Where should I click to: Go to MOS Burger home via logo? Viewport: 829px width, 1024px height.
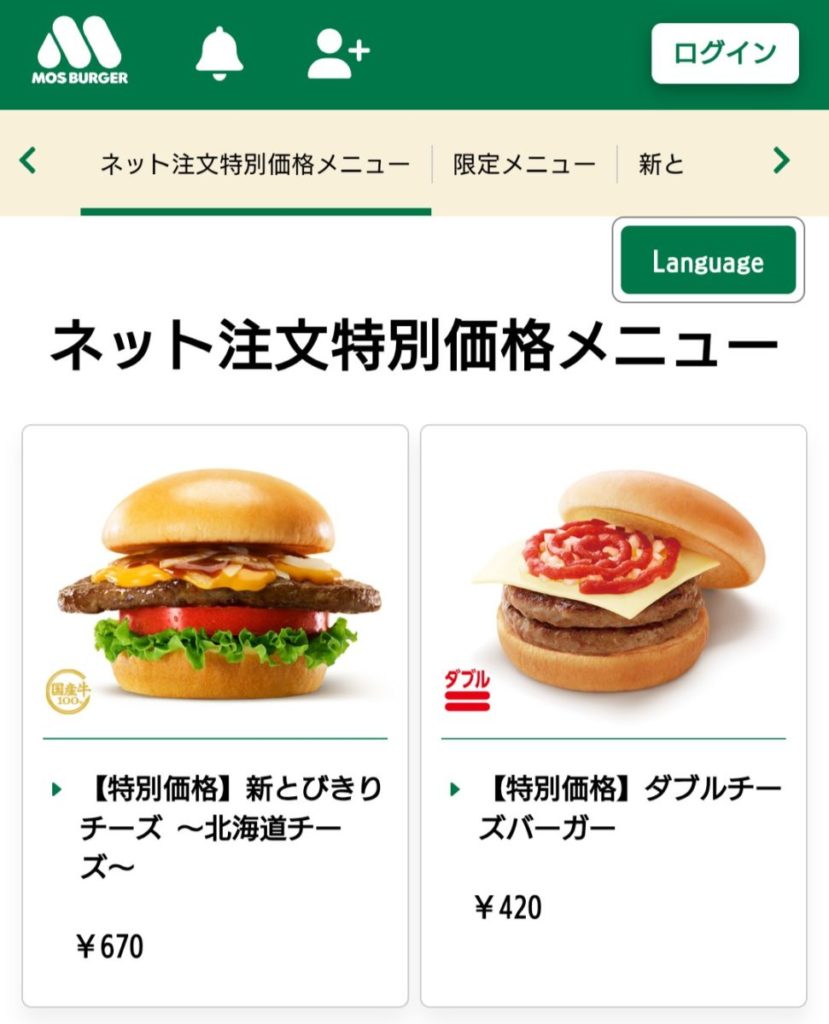pos(82,53)
